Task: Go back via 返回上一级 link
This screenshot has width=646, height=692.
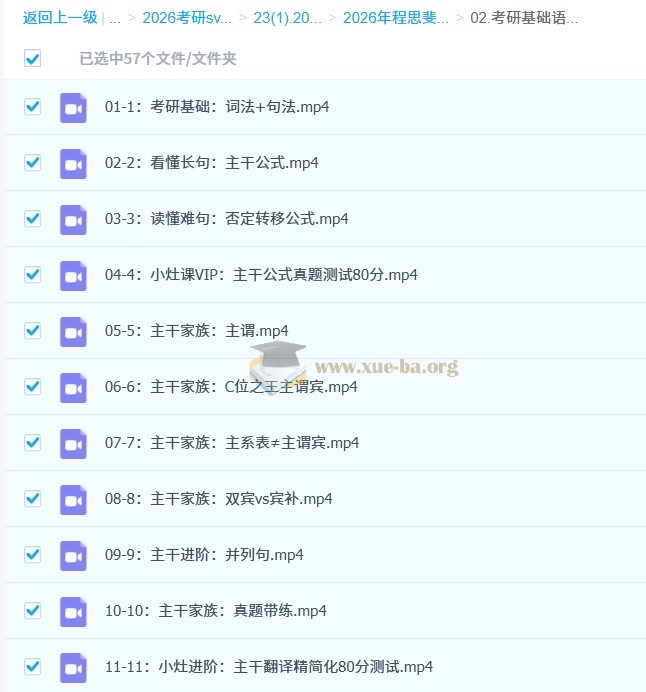Action: [60, 18]
